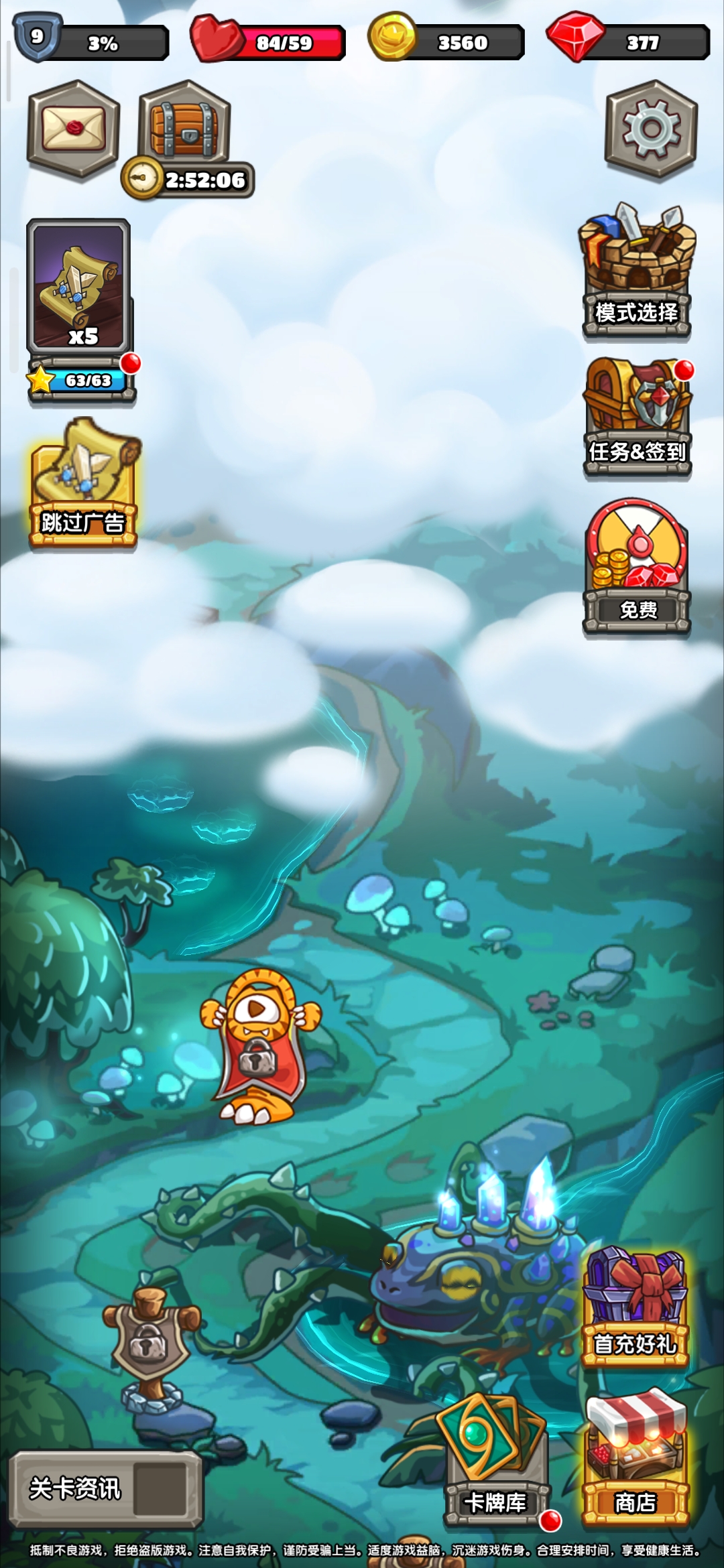Open the x5 scroll reward card
This screenshot has height=1568, width=724.
point(80,288)
